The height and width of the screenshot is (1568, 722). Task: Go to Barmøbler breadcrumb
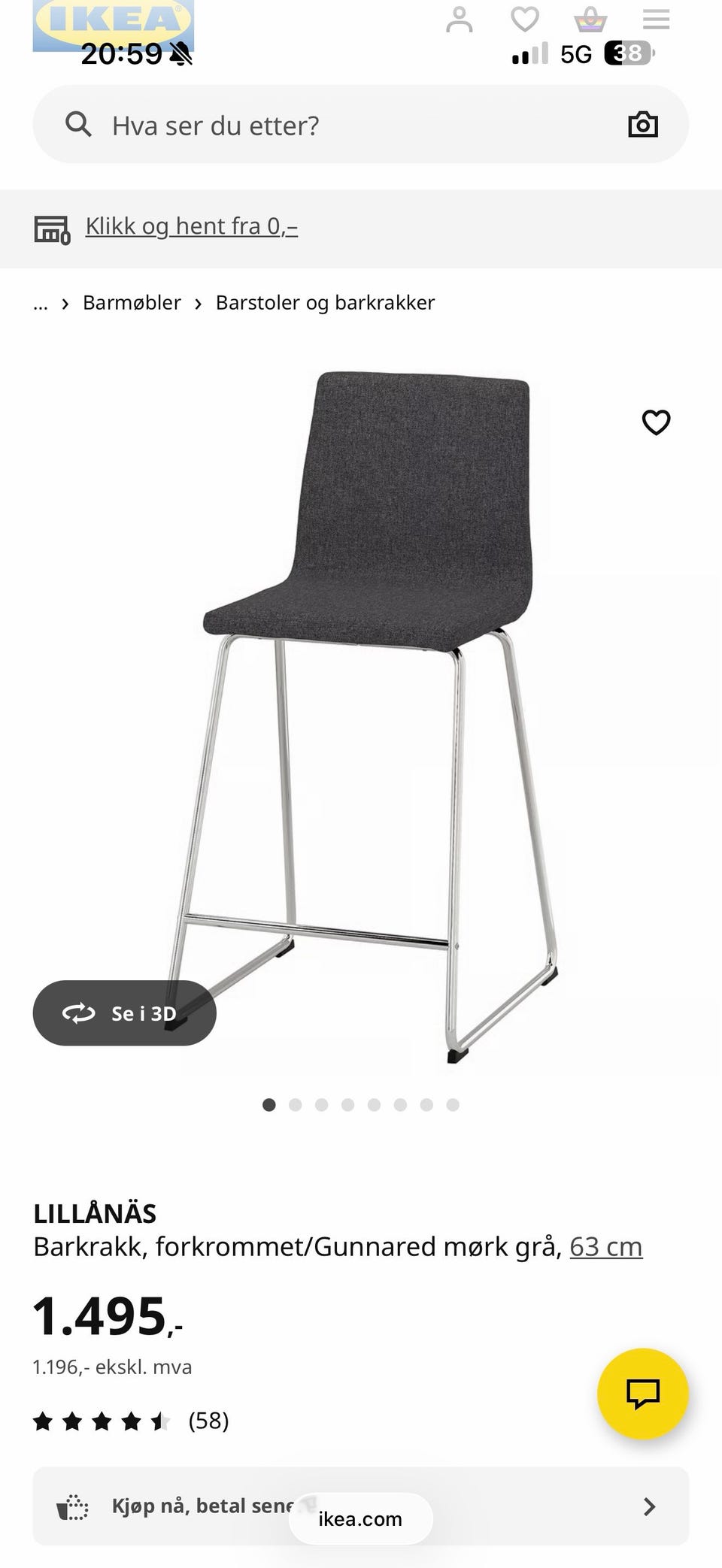point(132,303)
